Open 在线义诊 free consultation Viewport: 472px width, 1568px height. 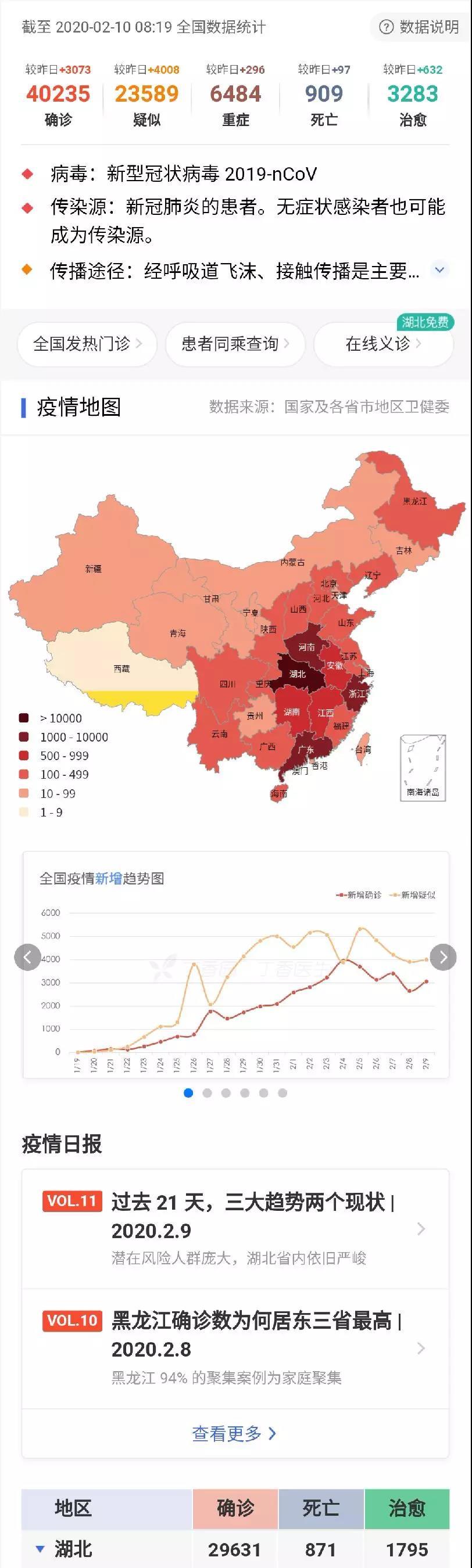point(383,344)
